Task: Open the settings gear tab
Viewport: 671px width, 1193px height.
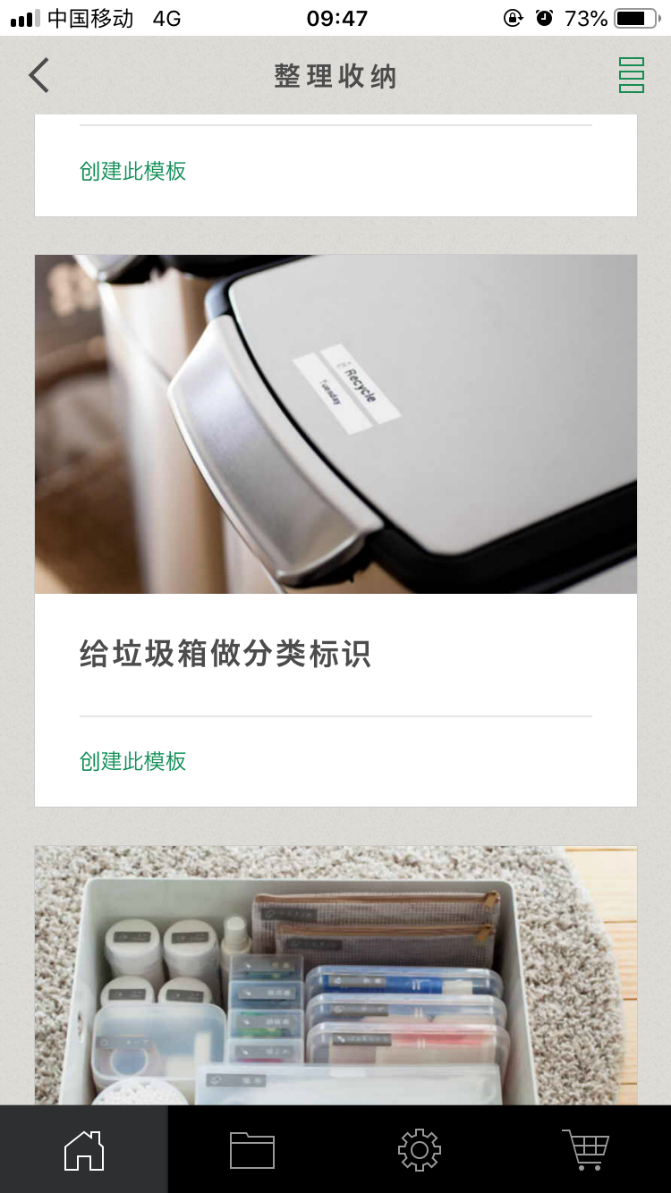Action: pyautogui.click(x=419, y=1149)
